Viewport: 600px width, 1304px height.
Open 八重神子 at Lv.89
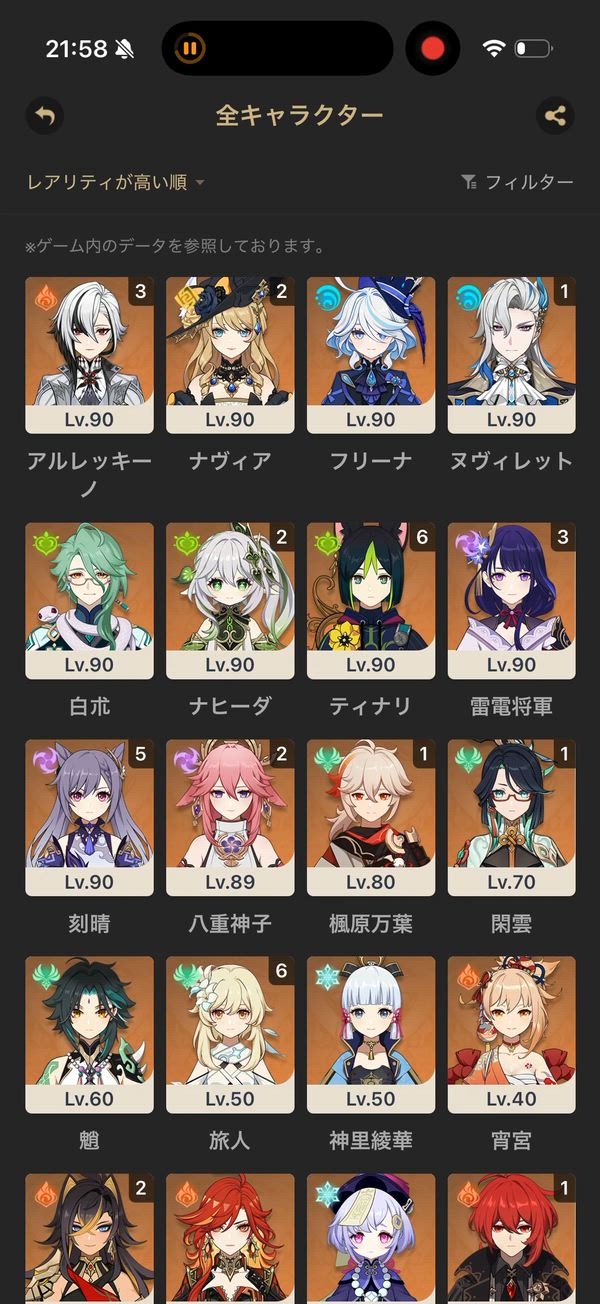click(230, 817)
